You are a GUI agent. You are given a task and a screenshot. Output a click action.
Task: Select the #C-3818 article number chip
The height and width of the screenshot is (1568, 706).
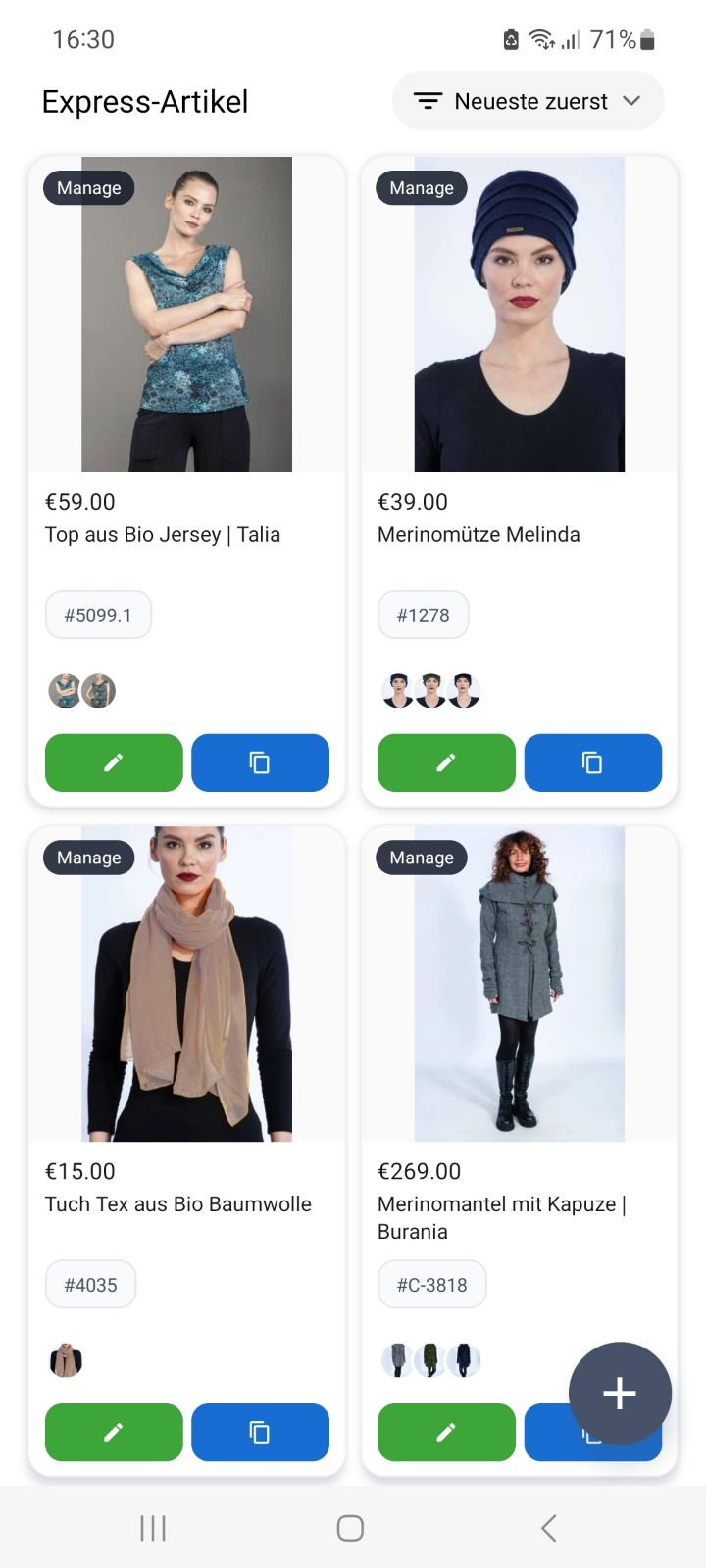[431, 1285]
